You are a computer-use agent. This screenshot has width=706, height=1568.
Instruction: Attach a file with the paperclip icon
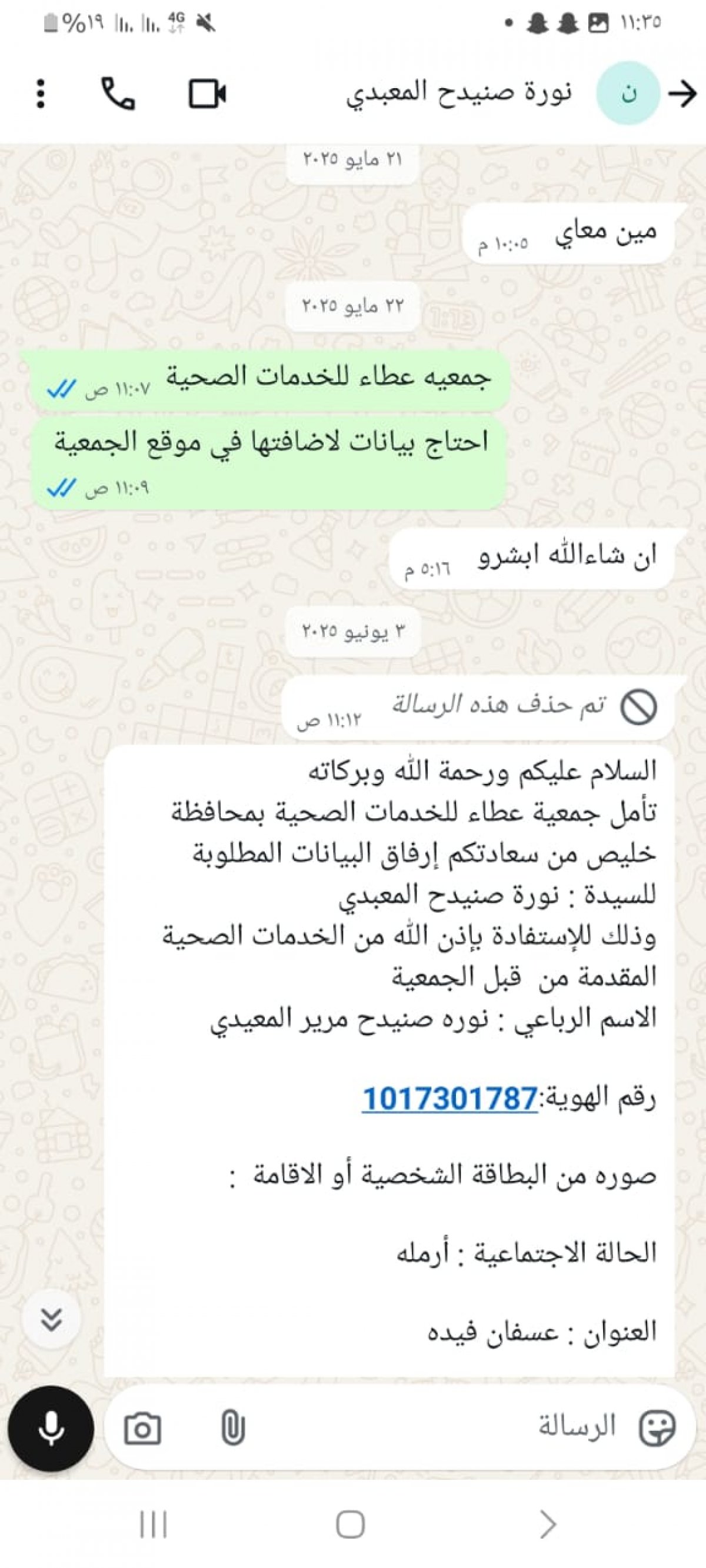(233, 1429)
